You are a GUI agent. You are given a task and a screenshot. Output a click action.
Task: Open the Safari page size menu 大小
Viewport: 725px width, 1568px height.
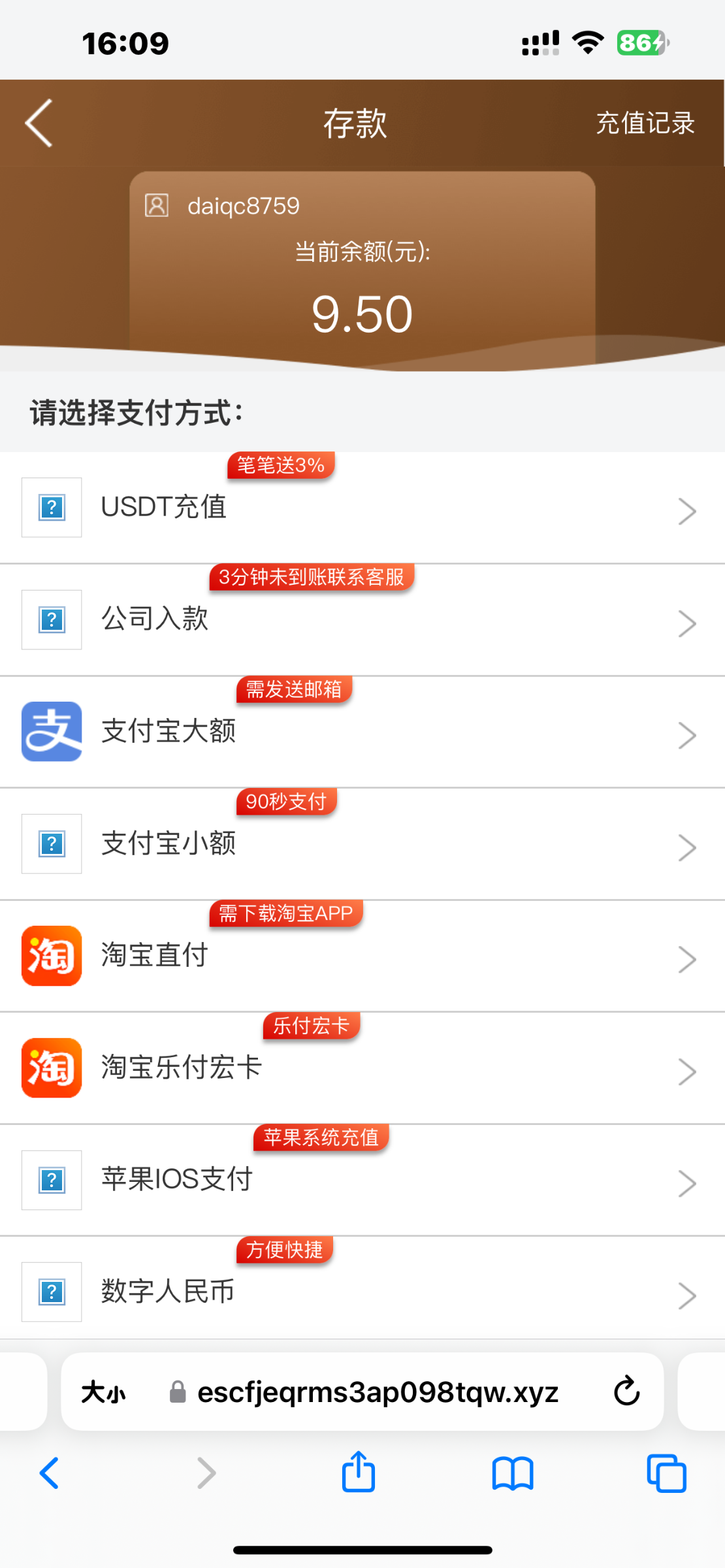coord(103,1392)
